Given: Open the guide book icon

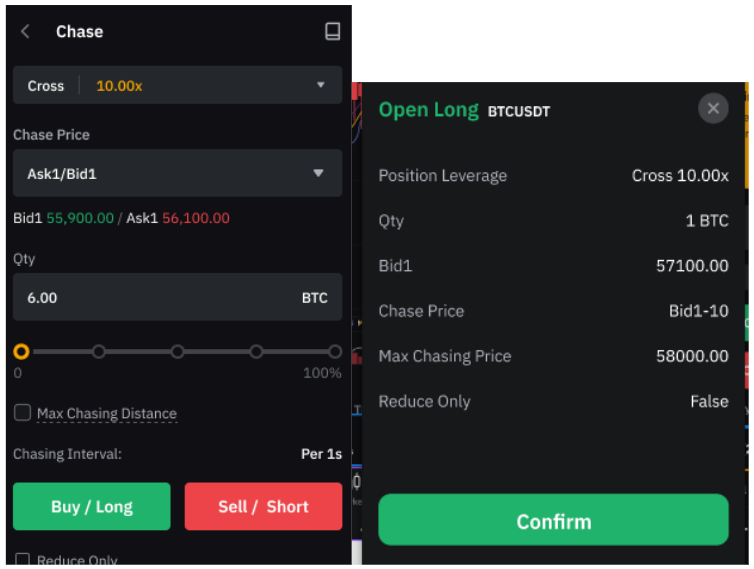Looking at the screenshot, I should click(332, 32).
